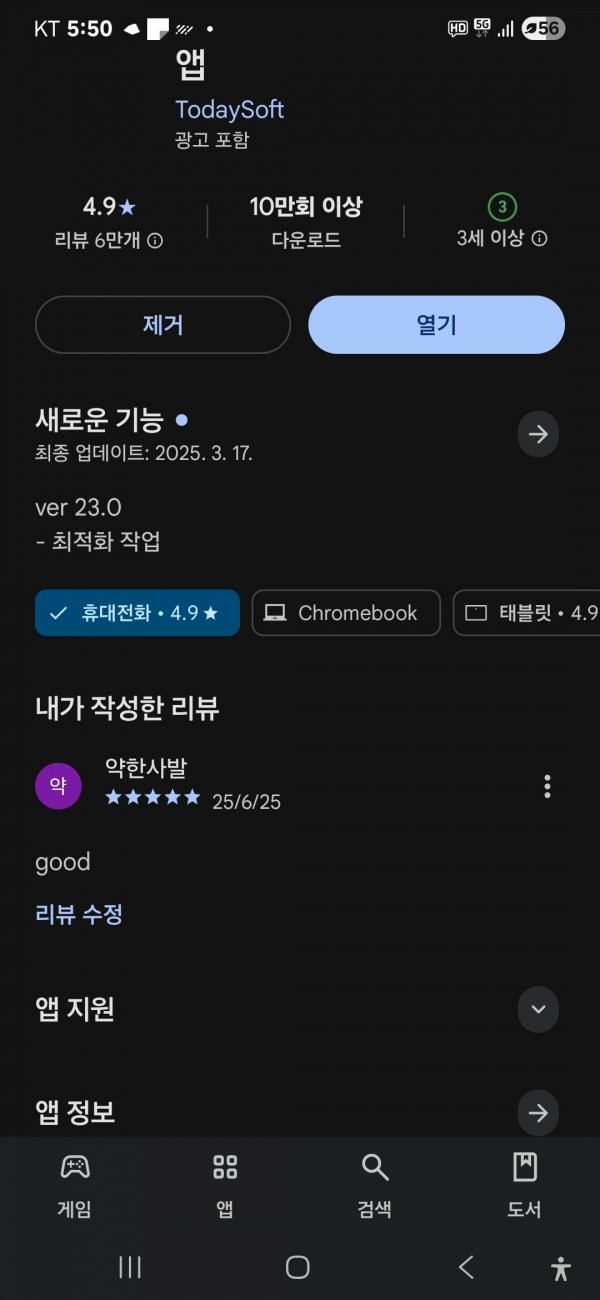
Task: Open the app with 열기 button
Action: (x=436, y=325)
